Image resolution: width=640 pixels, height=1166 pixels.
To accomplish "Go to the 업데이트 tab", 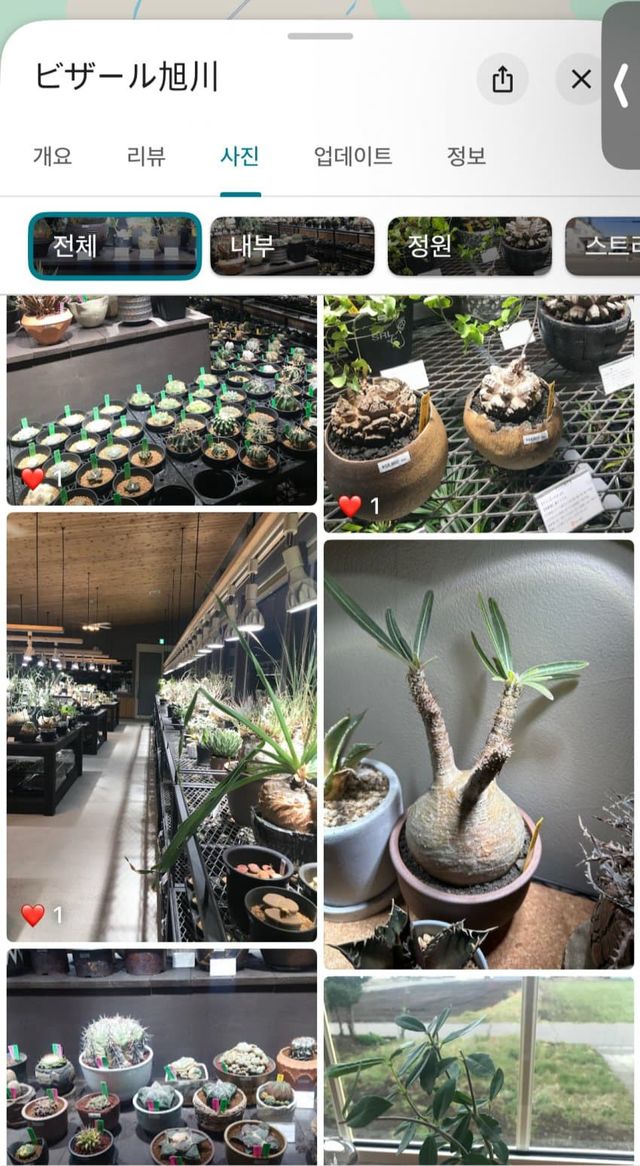I will pos(353,156).
